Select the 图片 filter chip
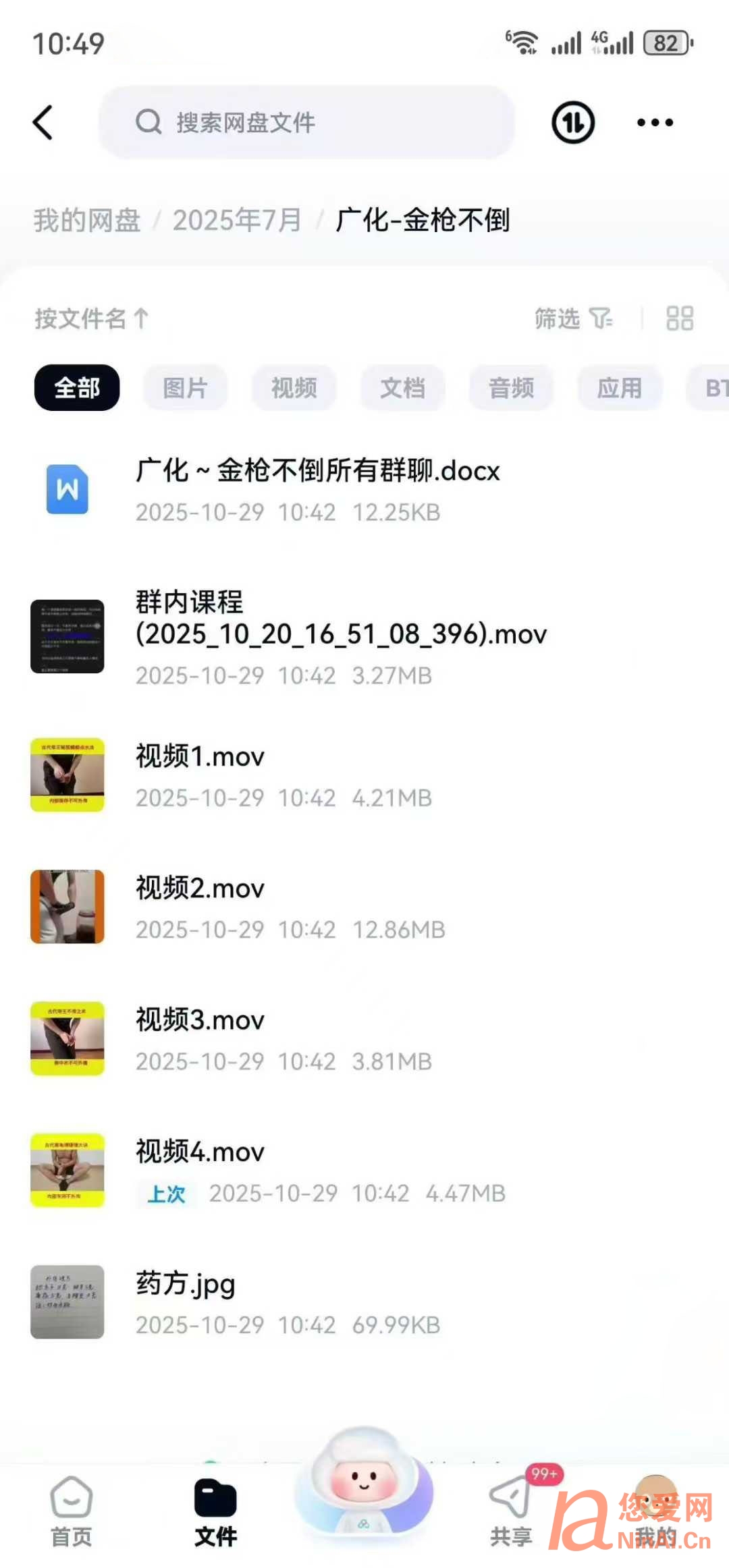 point(185,388)
